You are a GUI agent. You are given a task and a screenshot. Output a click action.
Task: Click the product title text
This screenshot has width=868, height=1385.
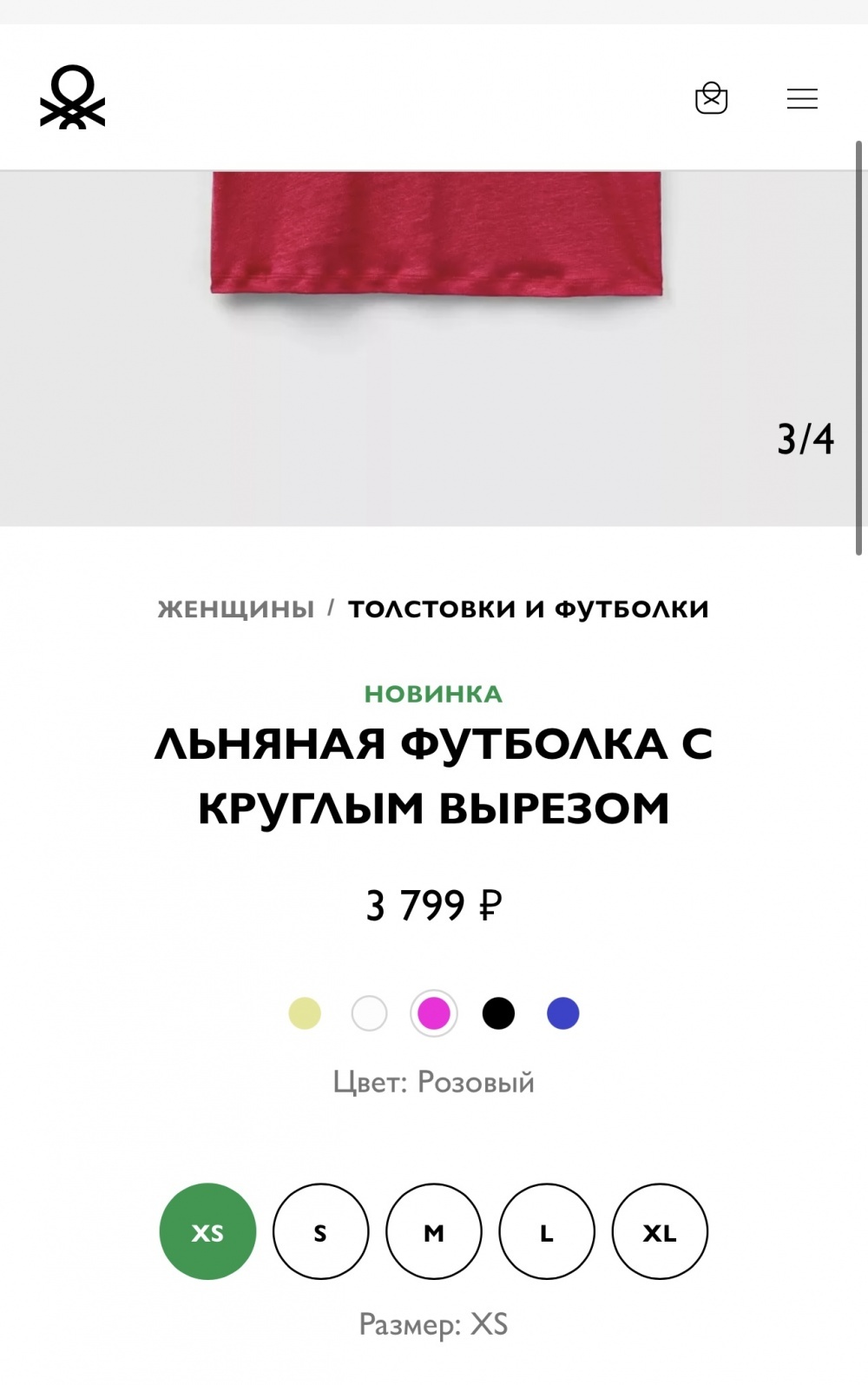tap(433, 775)
